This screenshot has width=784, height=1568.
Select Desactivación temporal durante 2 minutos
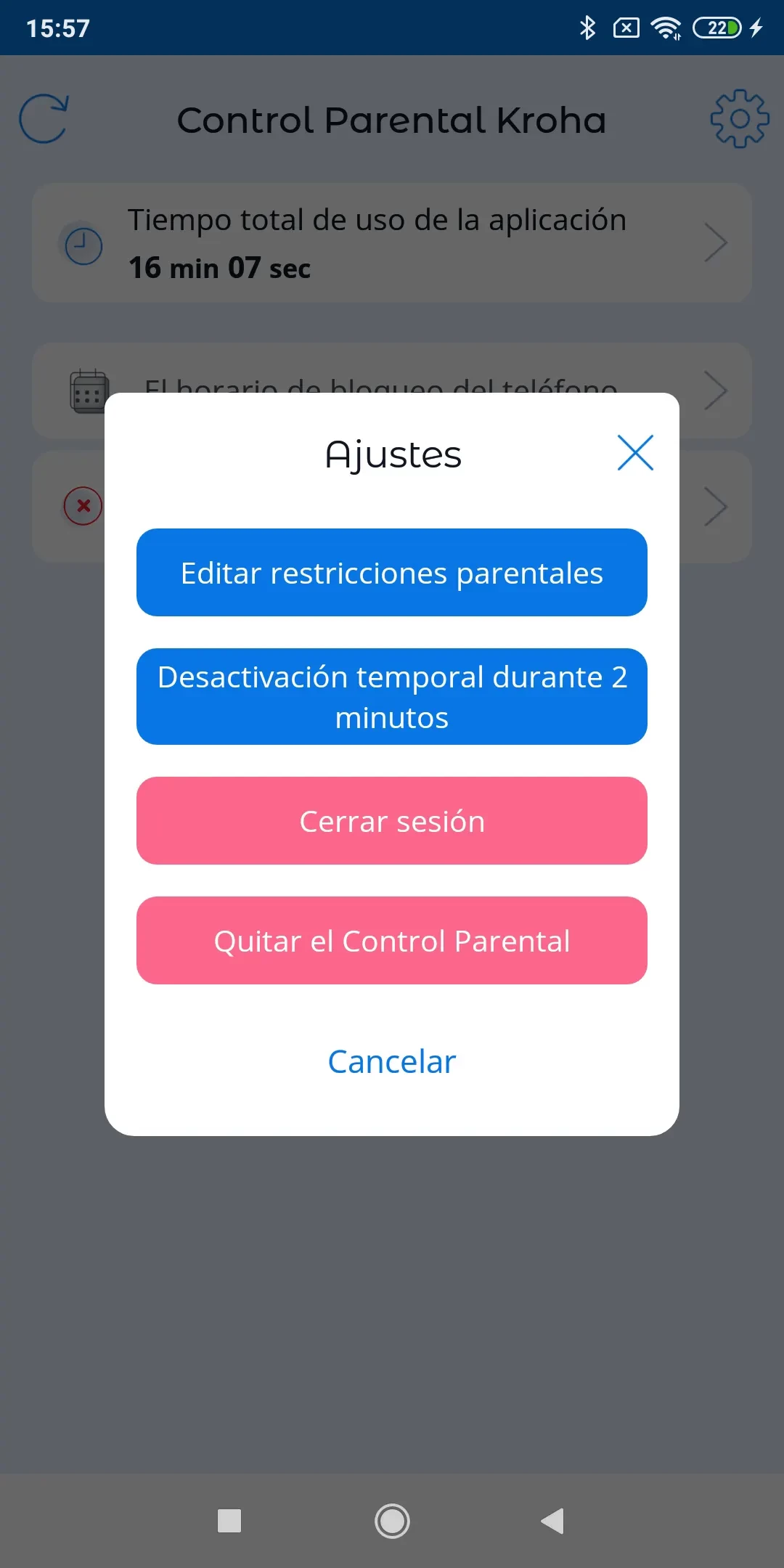point(392,697)
